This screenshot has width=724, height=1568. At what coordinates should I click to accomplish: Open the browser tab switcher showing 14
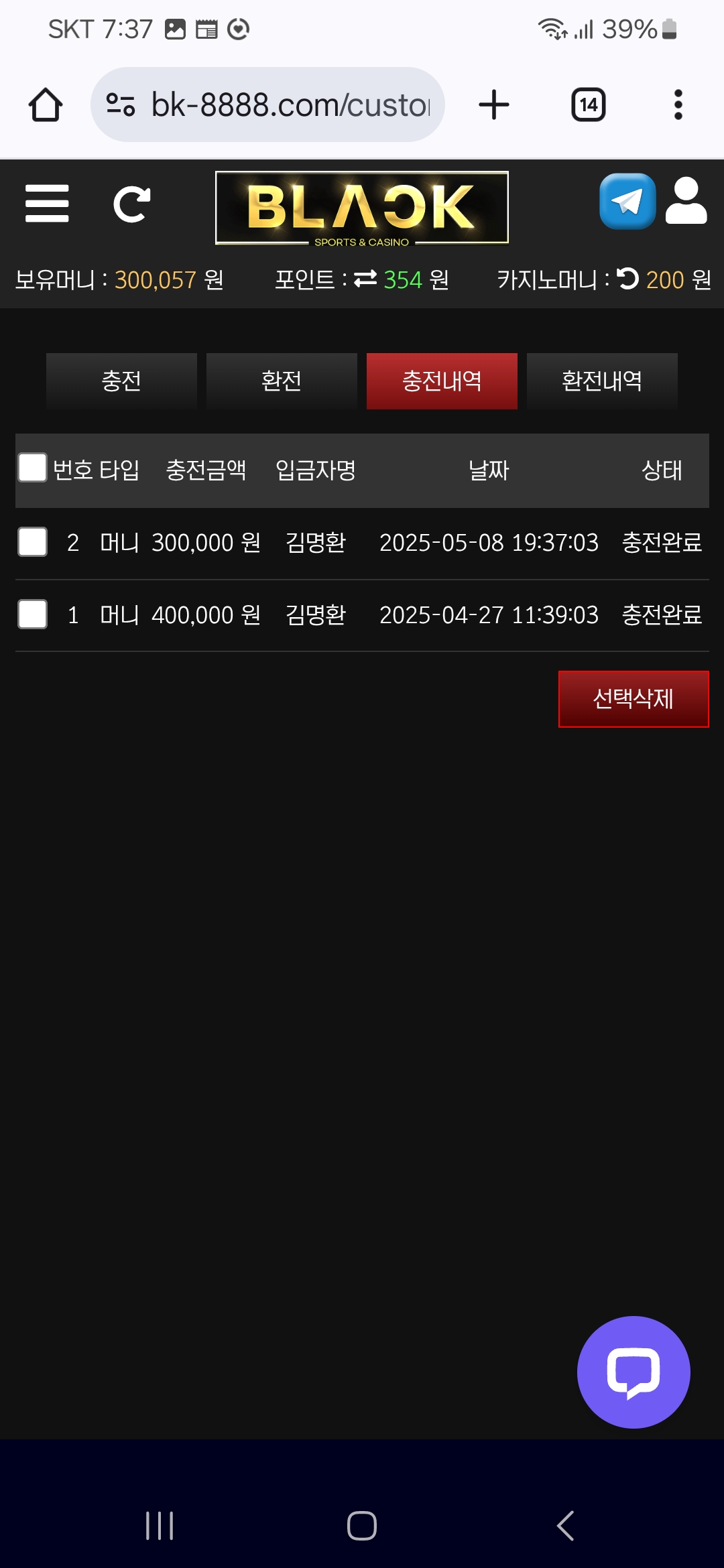coord(588,105)
